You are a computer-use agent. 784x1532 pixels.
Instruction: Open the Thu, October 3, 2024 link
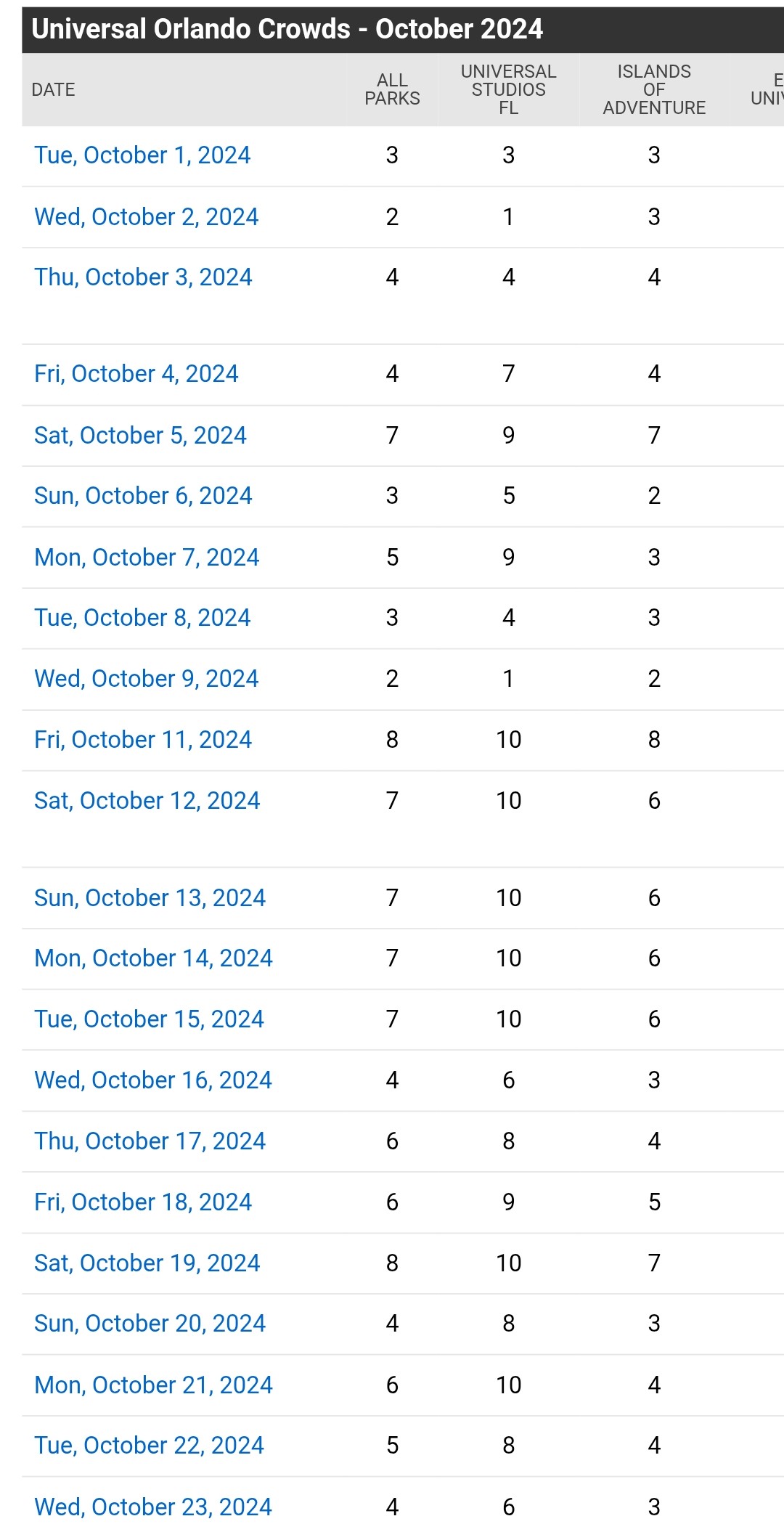pyautogui.click(x=143, y=277)
